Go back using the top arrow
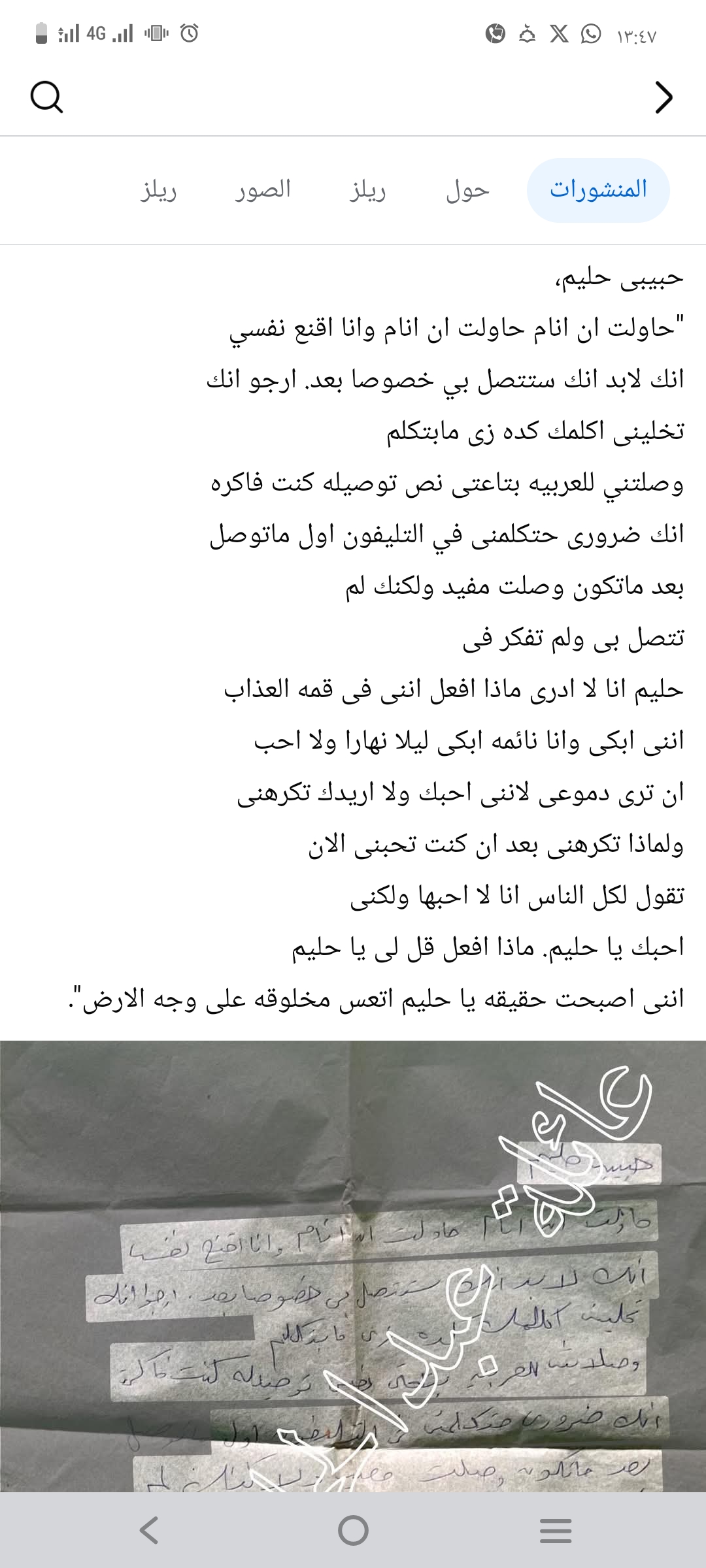This screenshot has width=706, height=1568. point(664,97)
